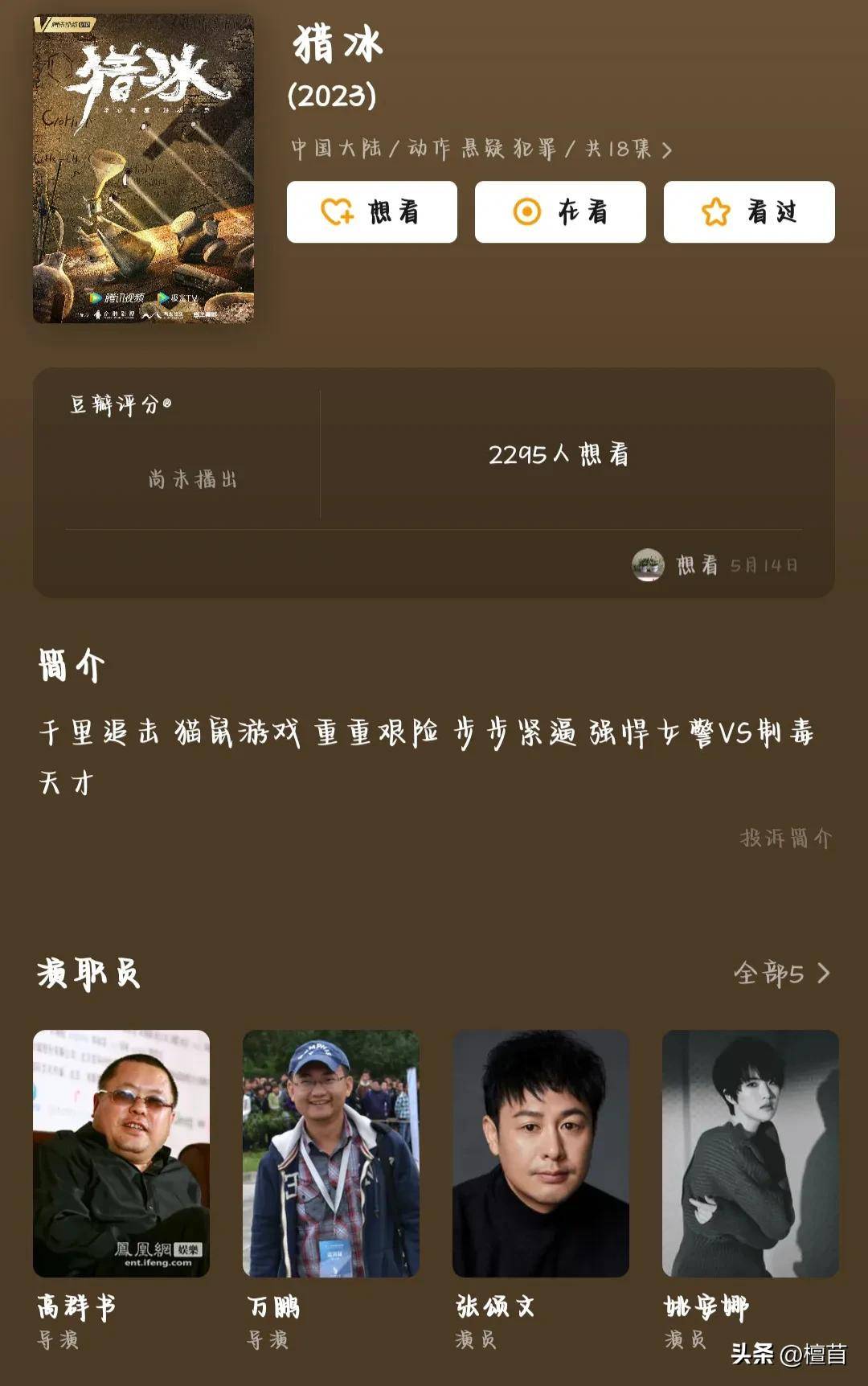Open the 猎冰 poster image
The width and height of the screenshot is (868, 1386).
143,168
